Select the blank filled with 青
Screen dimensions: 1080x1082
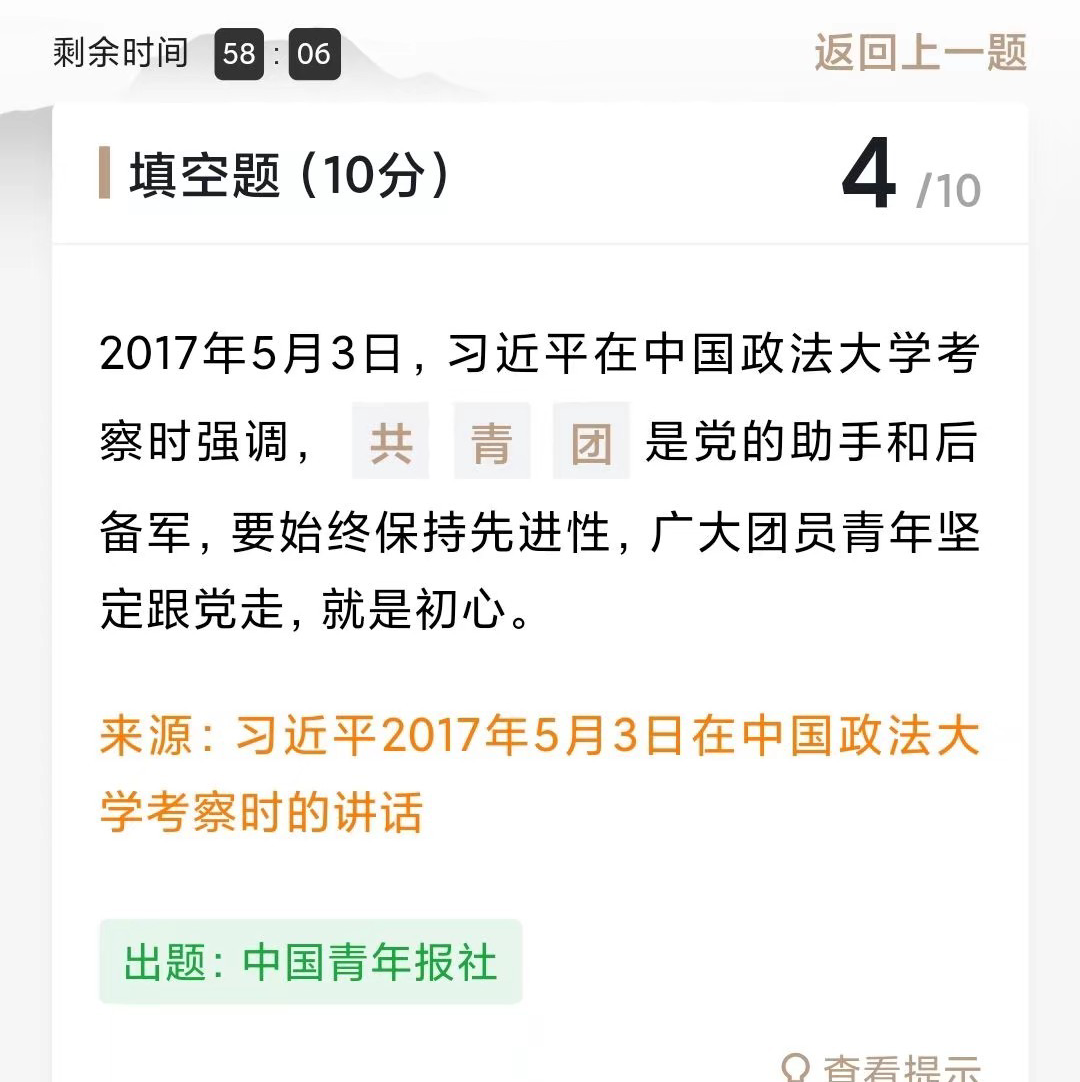[491, 442]
